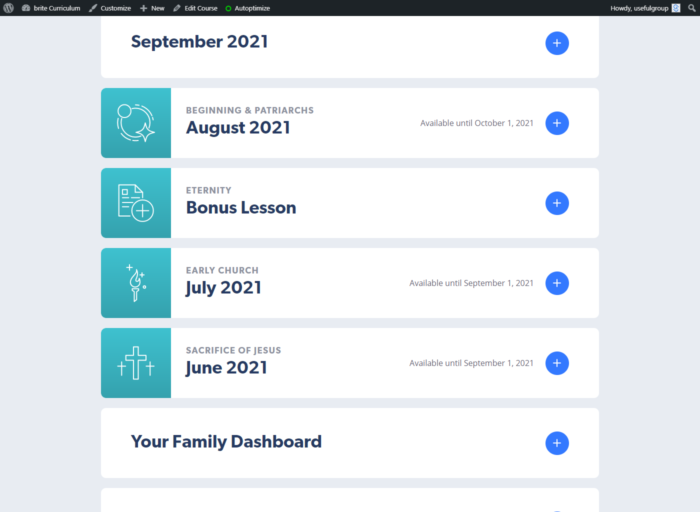Open the Howdy, usefulgroup account menu
The width and height of the screenshot is (700, 512).
coord(644,8)
